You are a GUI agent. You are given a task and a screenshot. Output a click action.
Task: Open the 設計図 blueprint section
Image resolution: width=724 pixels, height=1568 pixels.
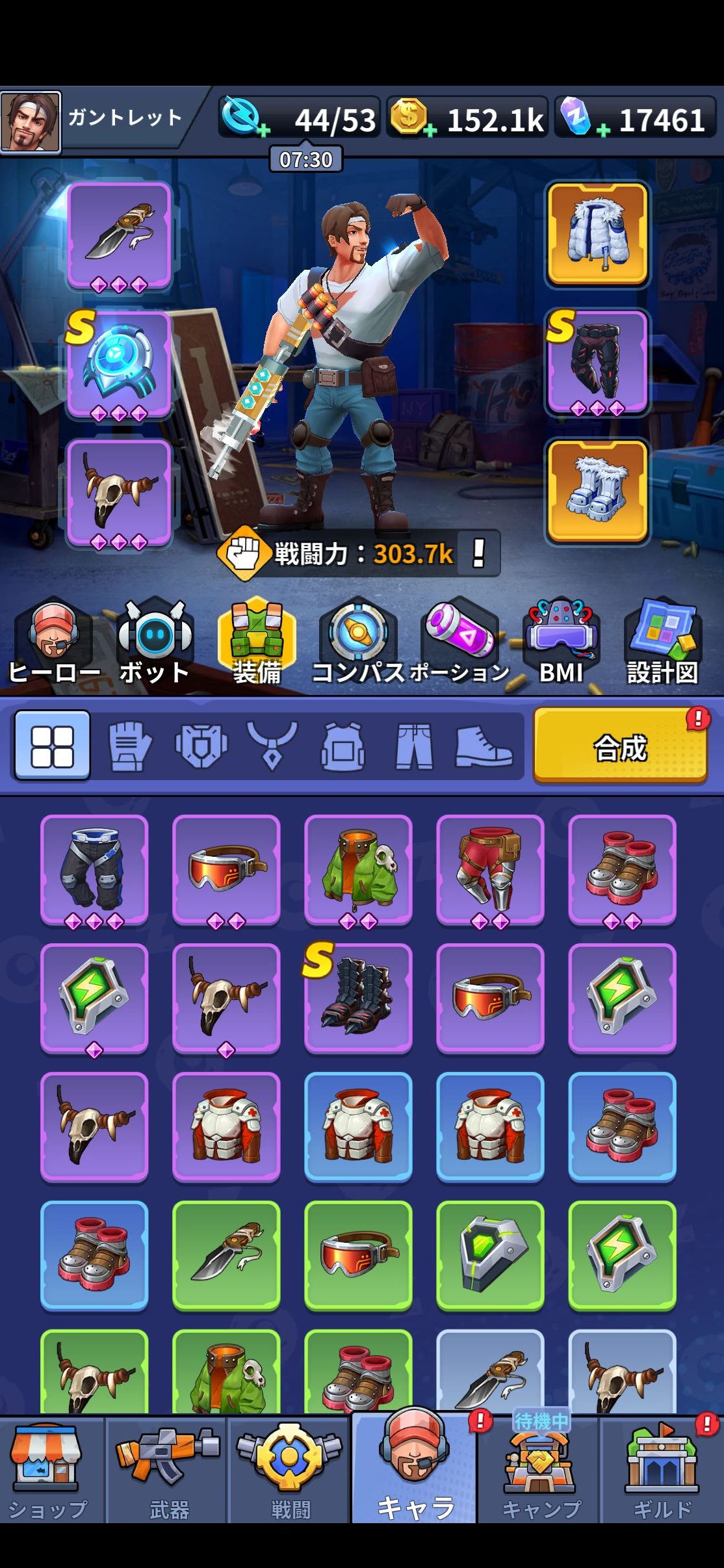pos(662,640)
